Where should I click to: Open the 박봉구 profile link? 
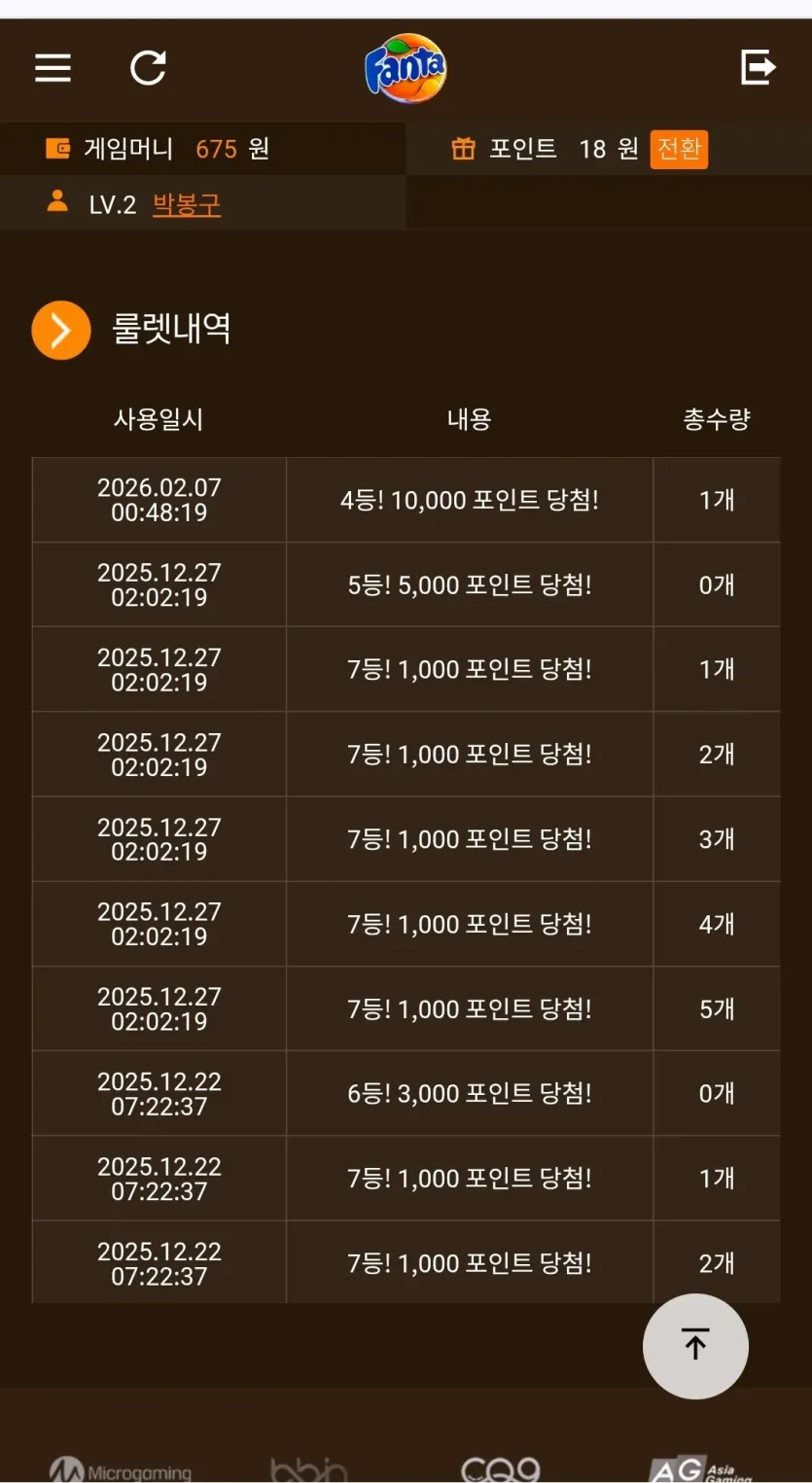[x=187, y=204]
